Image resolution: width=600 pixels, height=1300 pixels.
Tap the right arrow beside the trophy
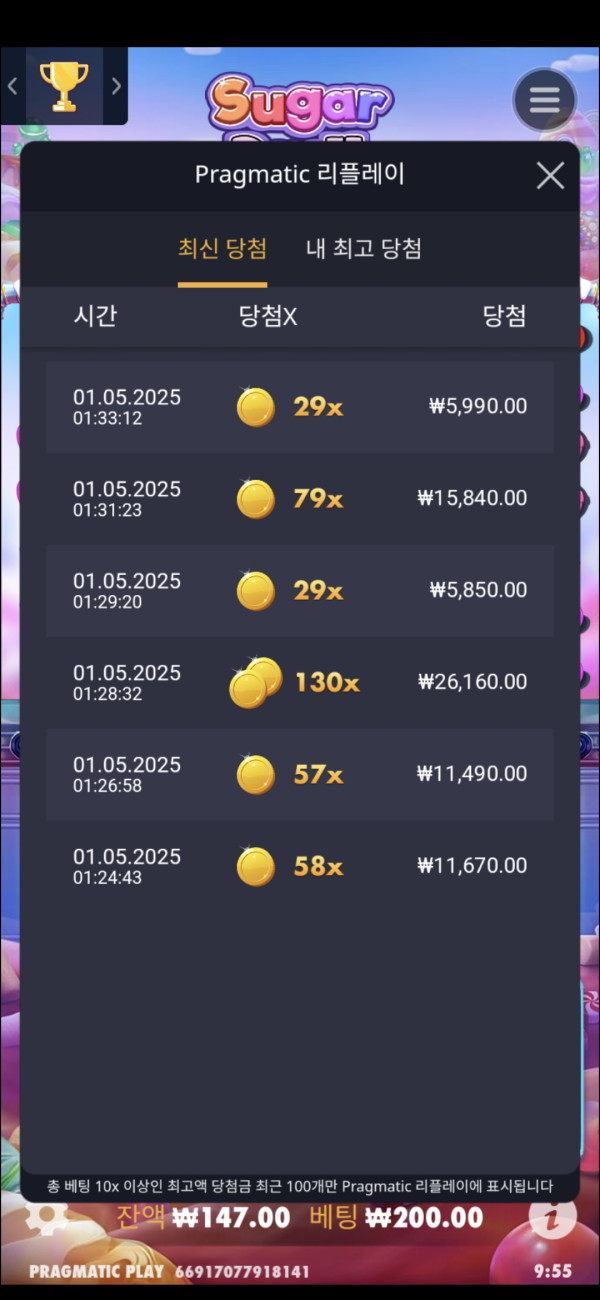116,86
